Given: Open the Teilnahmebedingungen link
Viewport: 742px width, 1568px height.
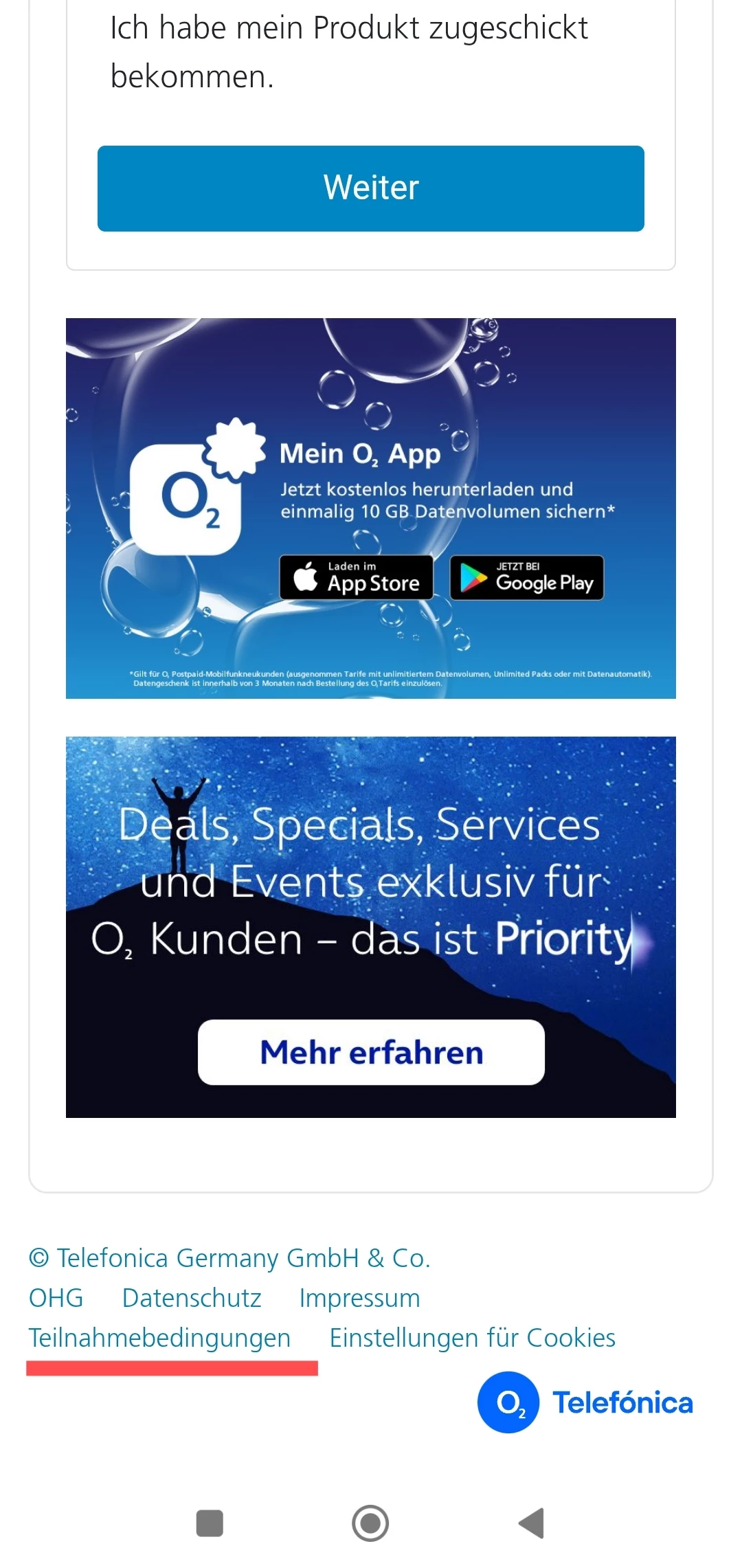Looking at the screenshot, I should click(x=159, y=1338).
